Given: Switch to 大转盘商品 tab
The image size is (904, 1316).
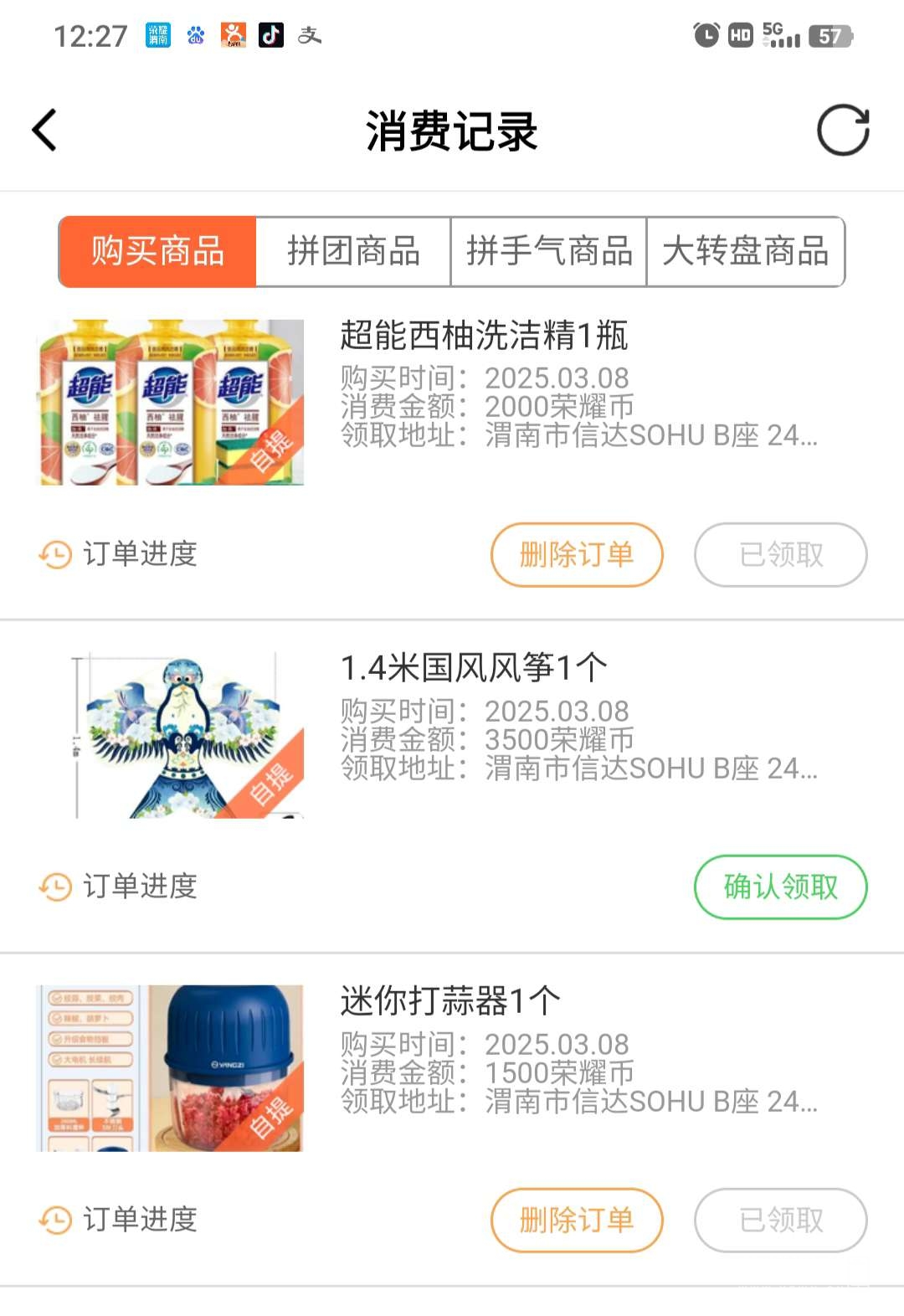Looking at the screenshot, I should click(745, 251).
